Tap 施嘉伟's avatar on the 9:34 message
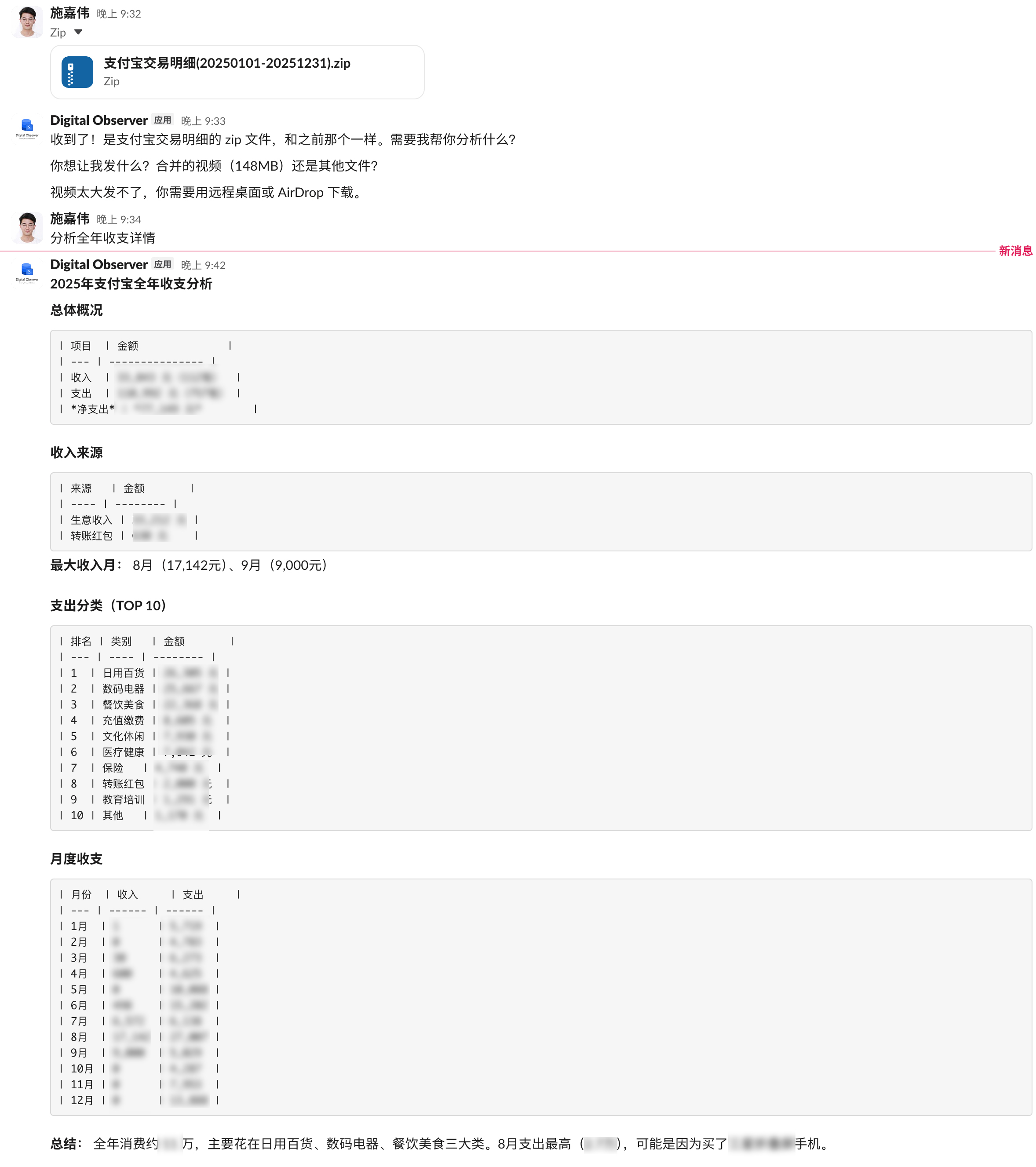 click(27, 227)
